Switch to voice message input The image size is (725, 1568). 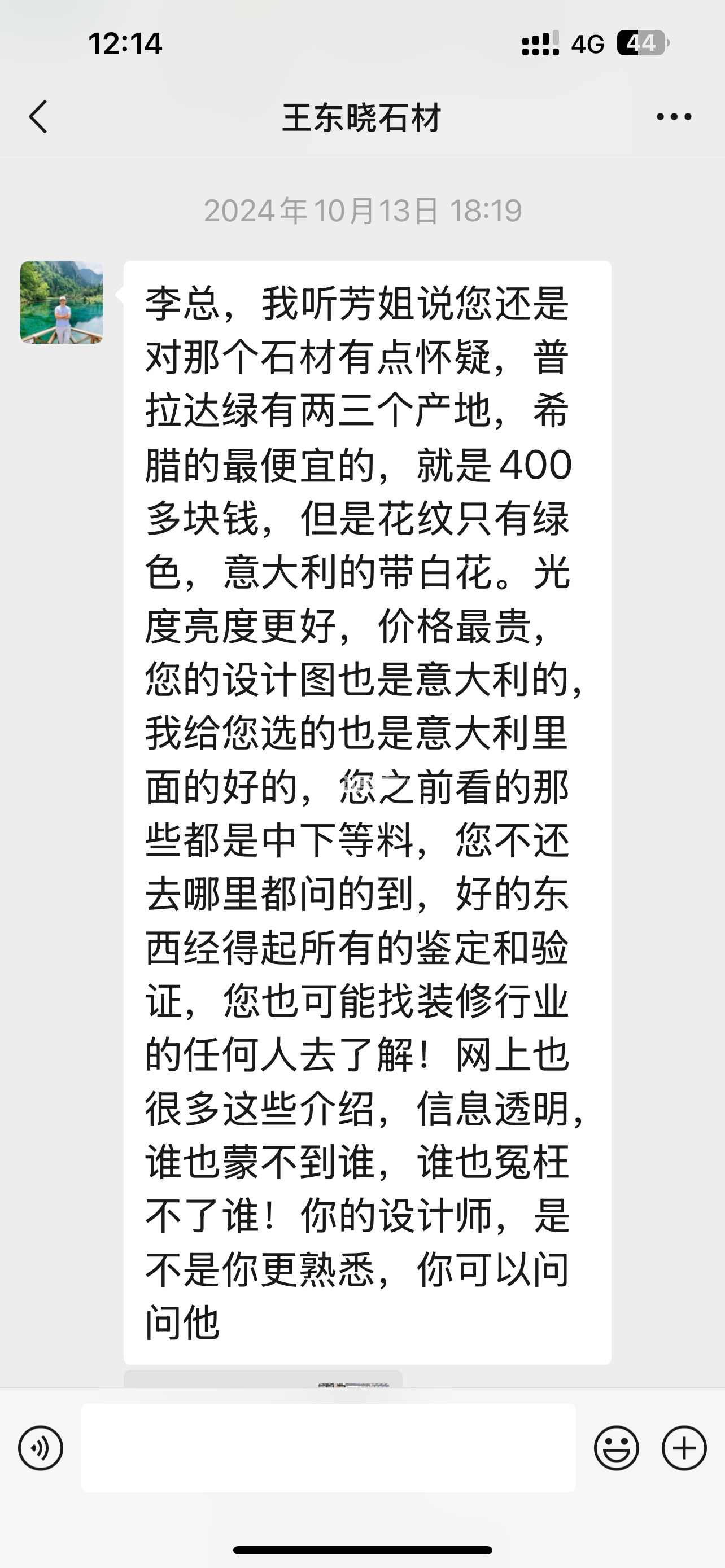(41, 1448)
